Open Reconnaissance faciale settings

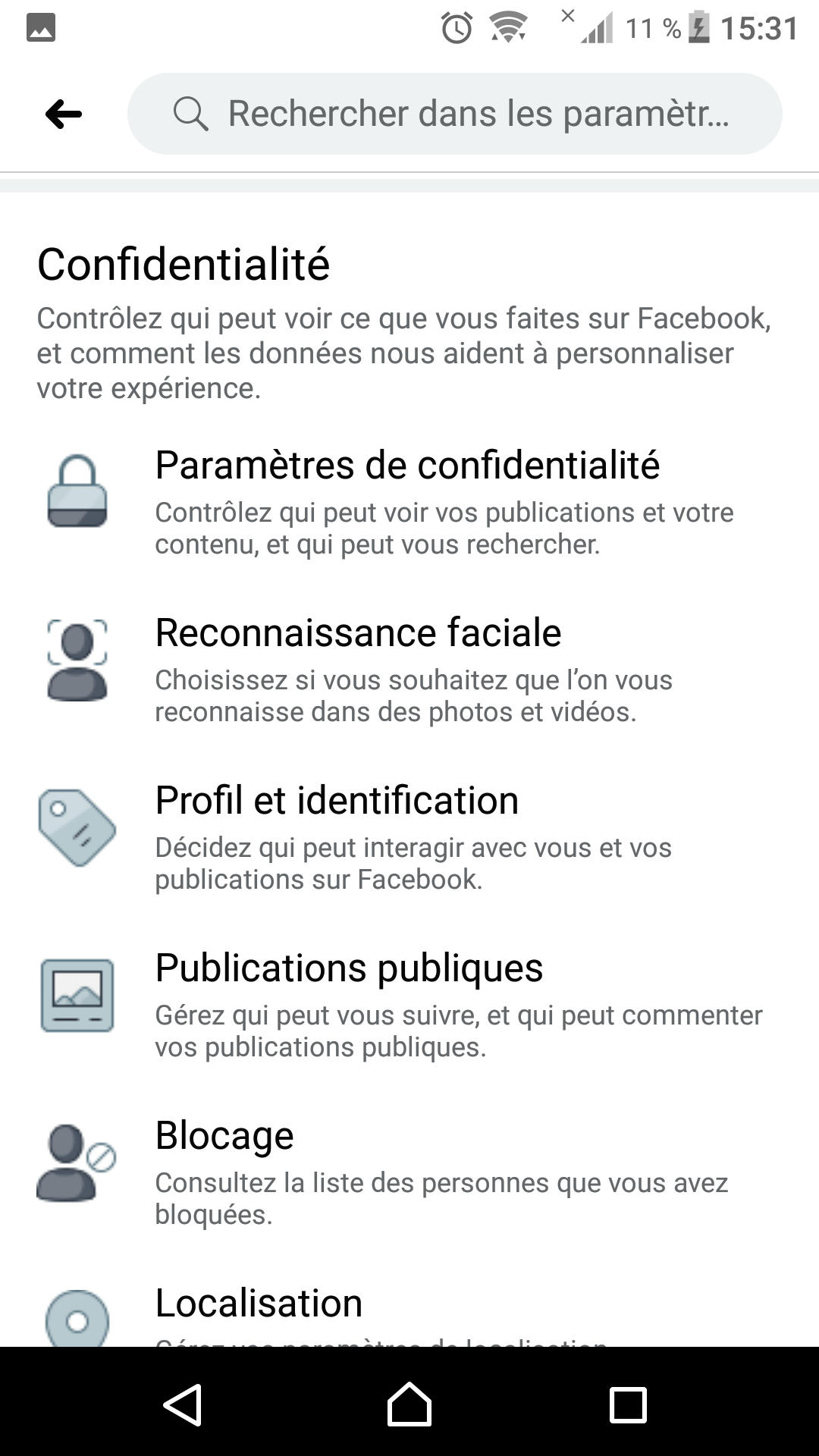click(358, 667)
